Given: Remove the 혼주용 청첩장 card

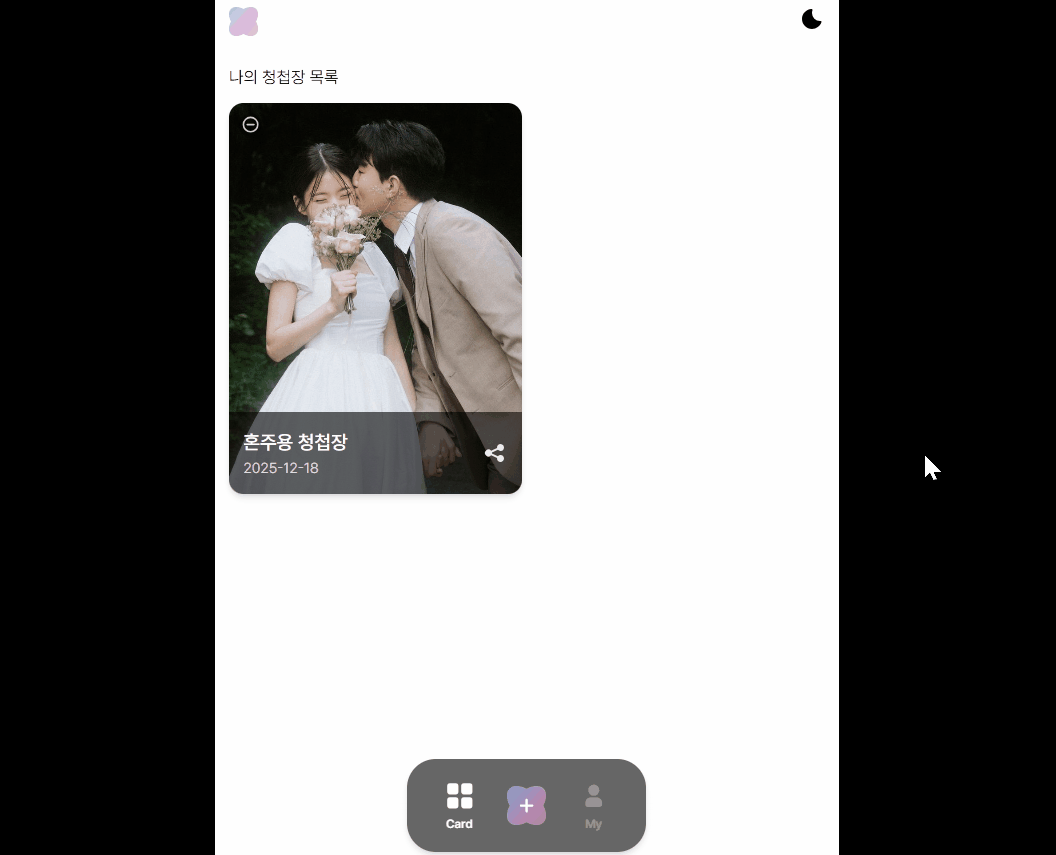Looking at the screenshot, I should (x=251, y=125).
